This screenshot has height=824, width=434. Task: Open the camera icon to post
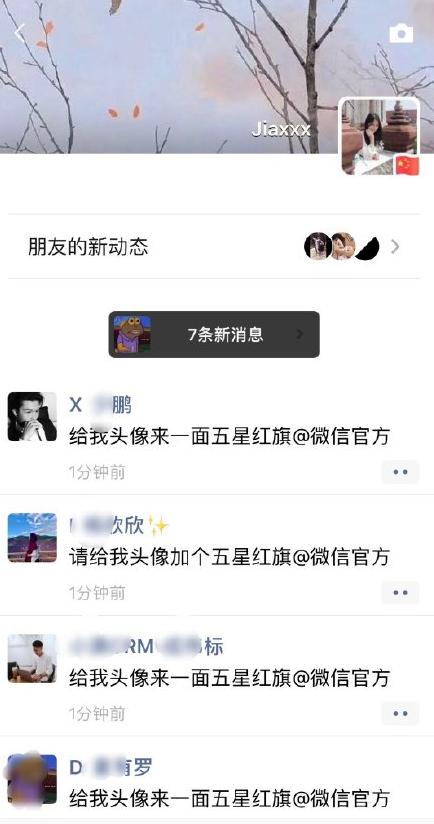(x=401, y=34)
